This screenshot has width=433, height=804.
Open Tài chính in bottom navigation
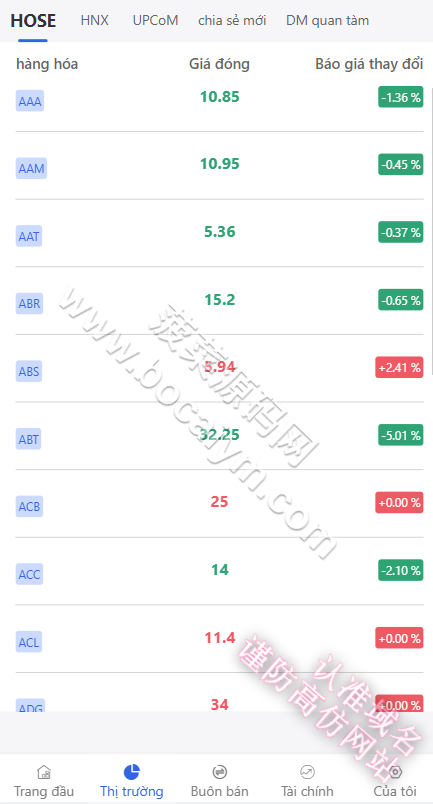pyautogui.click(x=307, y=781)
